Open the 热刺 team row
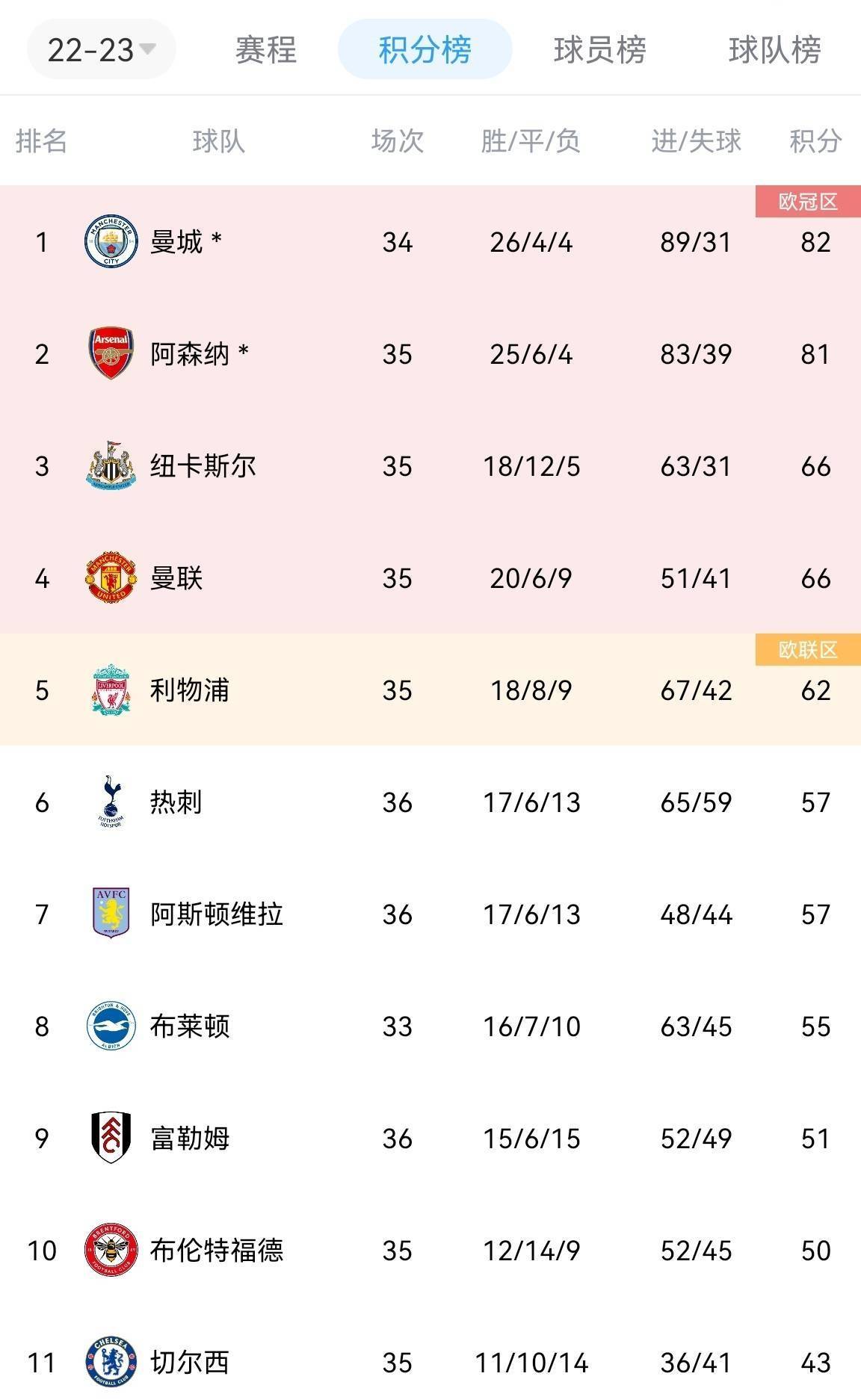The width and height of the screenshot is (861, 1400). 430,802
